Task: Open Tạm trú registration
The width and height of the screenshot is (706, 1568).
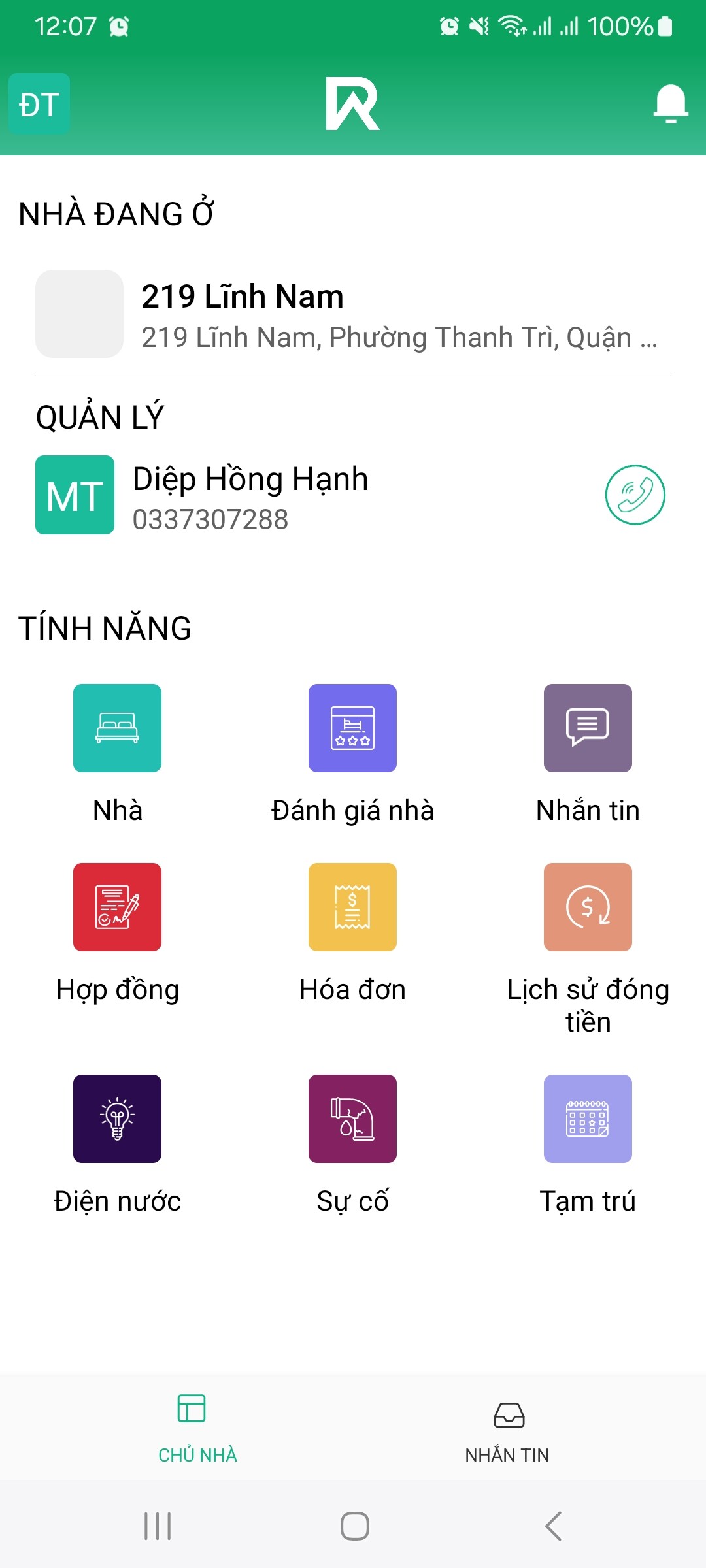Action: 588,1119
